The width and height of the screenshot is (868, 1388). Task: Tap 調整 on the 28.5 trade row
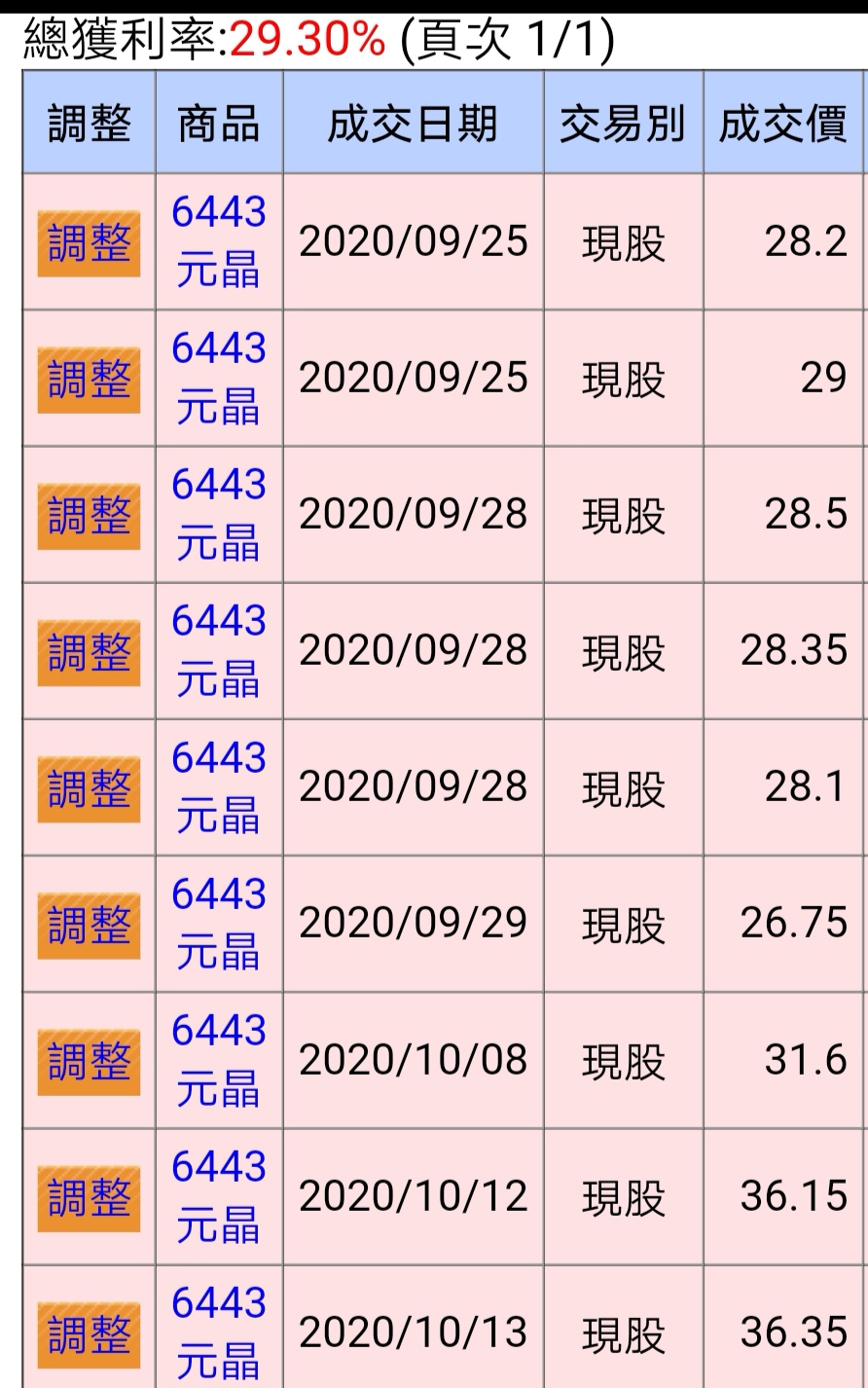(89, 515)
